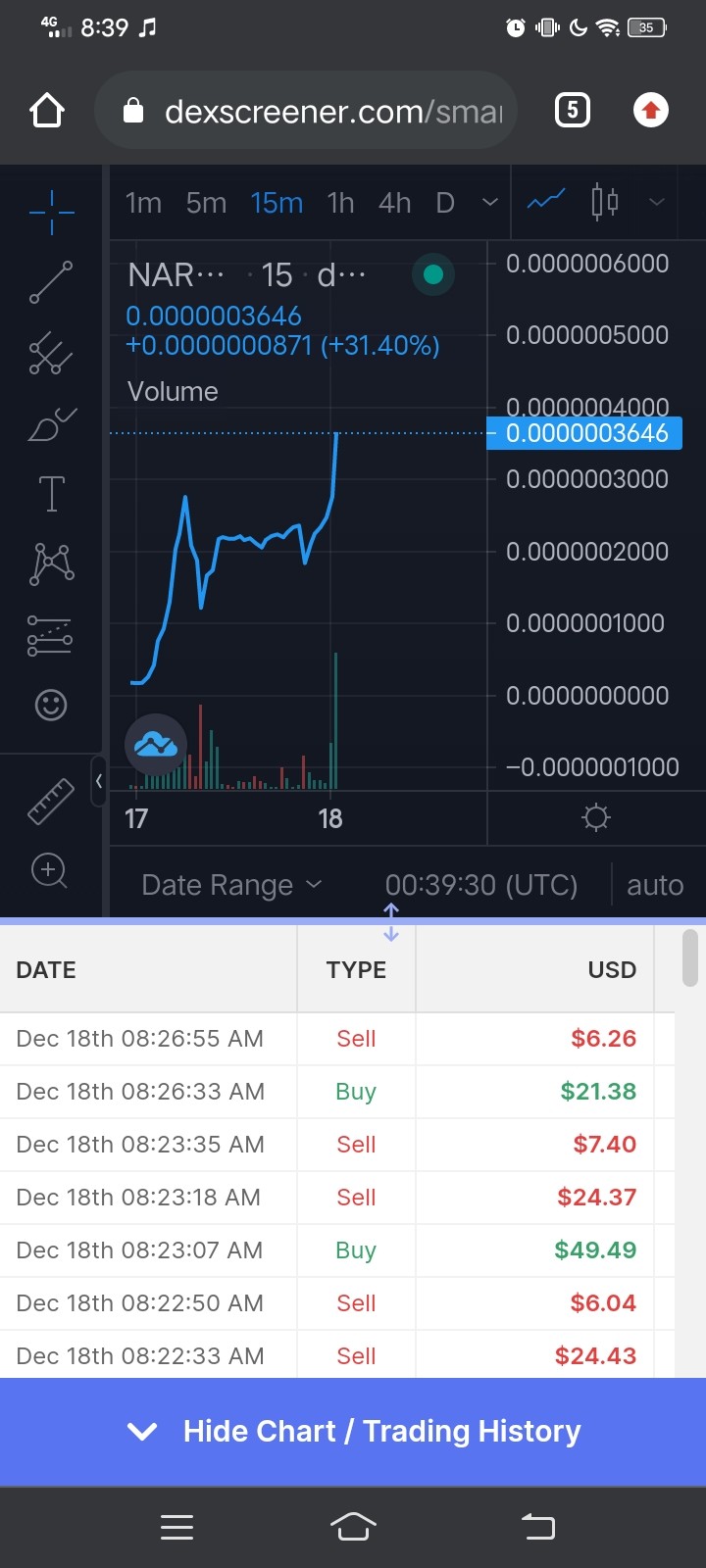The image size is (706, 1568).
Task: Go to the browser home page
Action: (47, 111)
